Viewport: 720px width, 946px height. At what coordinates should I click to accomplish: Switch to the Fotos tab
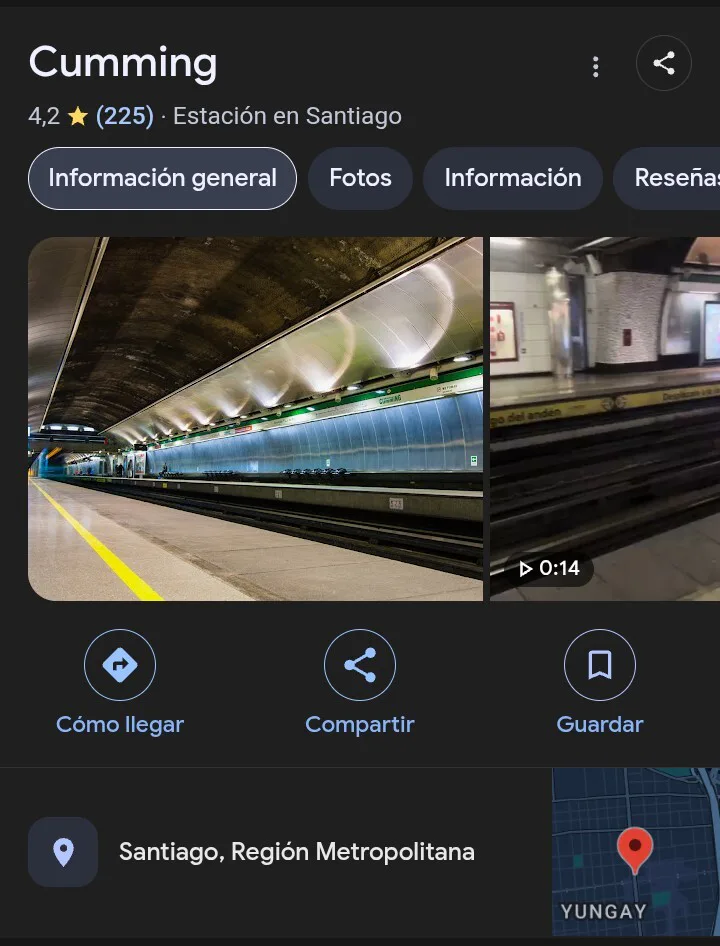pos(360,179)
